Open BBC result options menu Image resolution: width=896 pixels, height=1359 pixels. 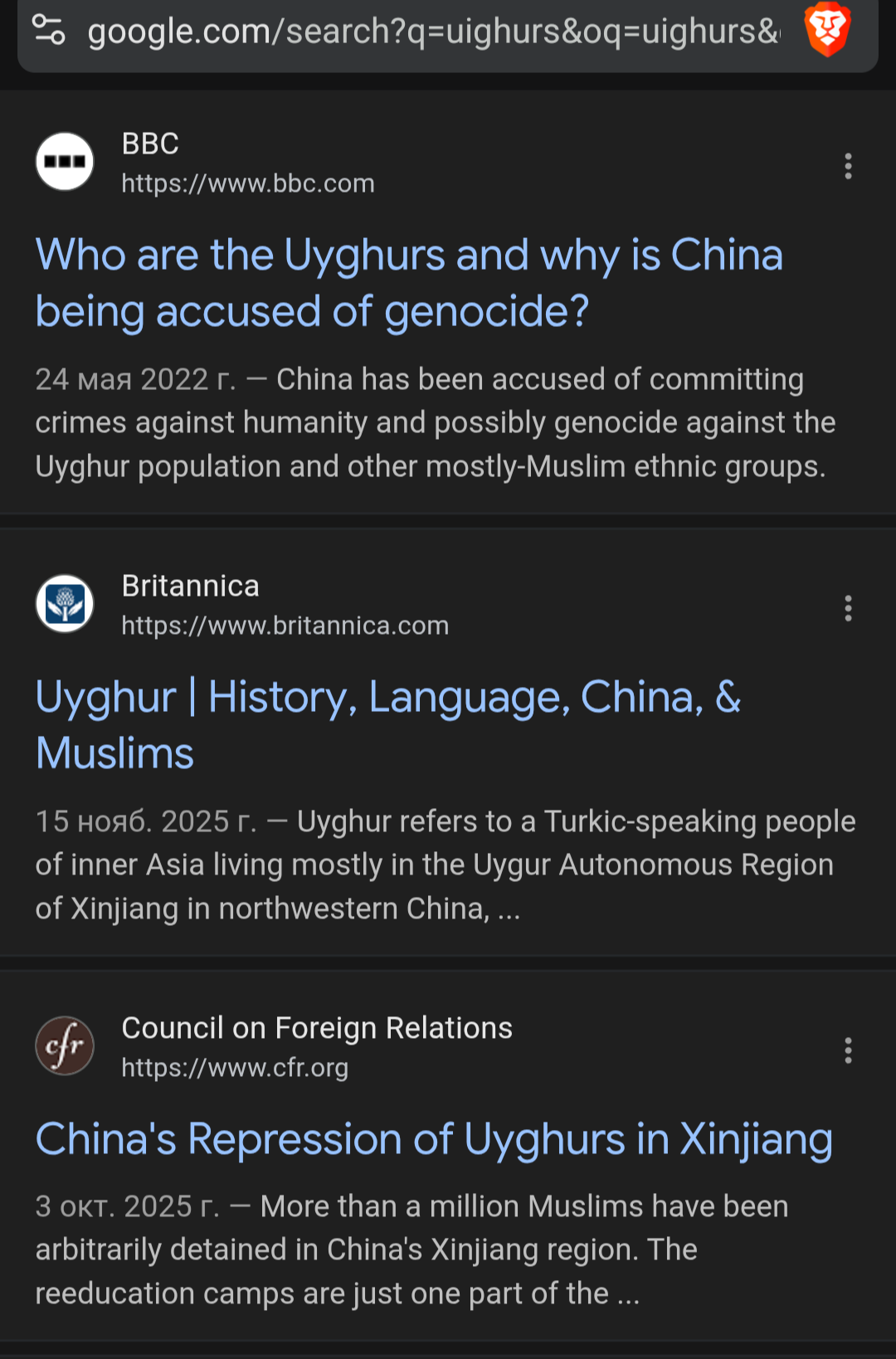pos(847,166)
